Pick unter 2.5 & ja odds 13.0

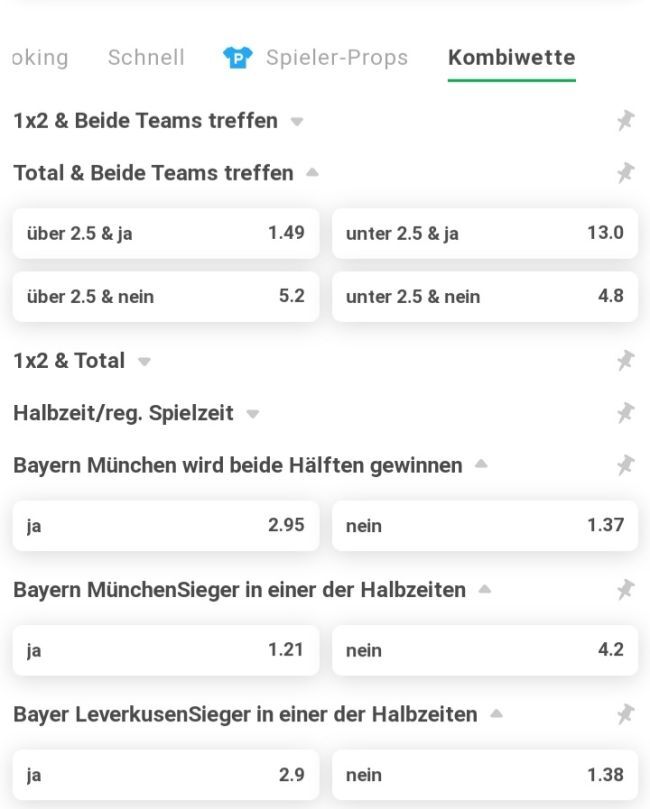(x=484, y=234)
